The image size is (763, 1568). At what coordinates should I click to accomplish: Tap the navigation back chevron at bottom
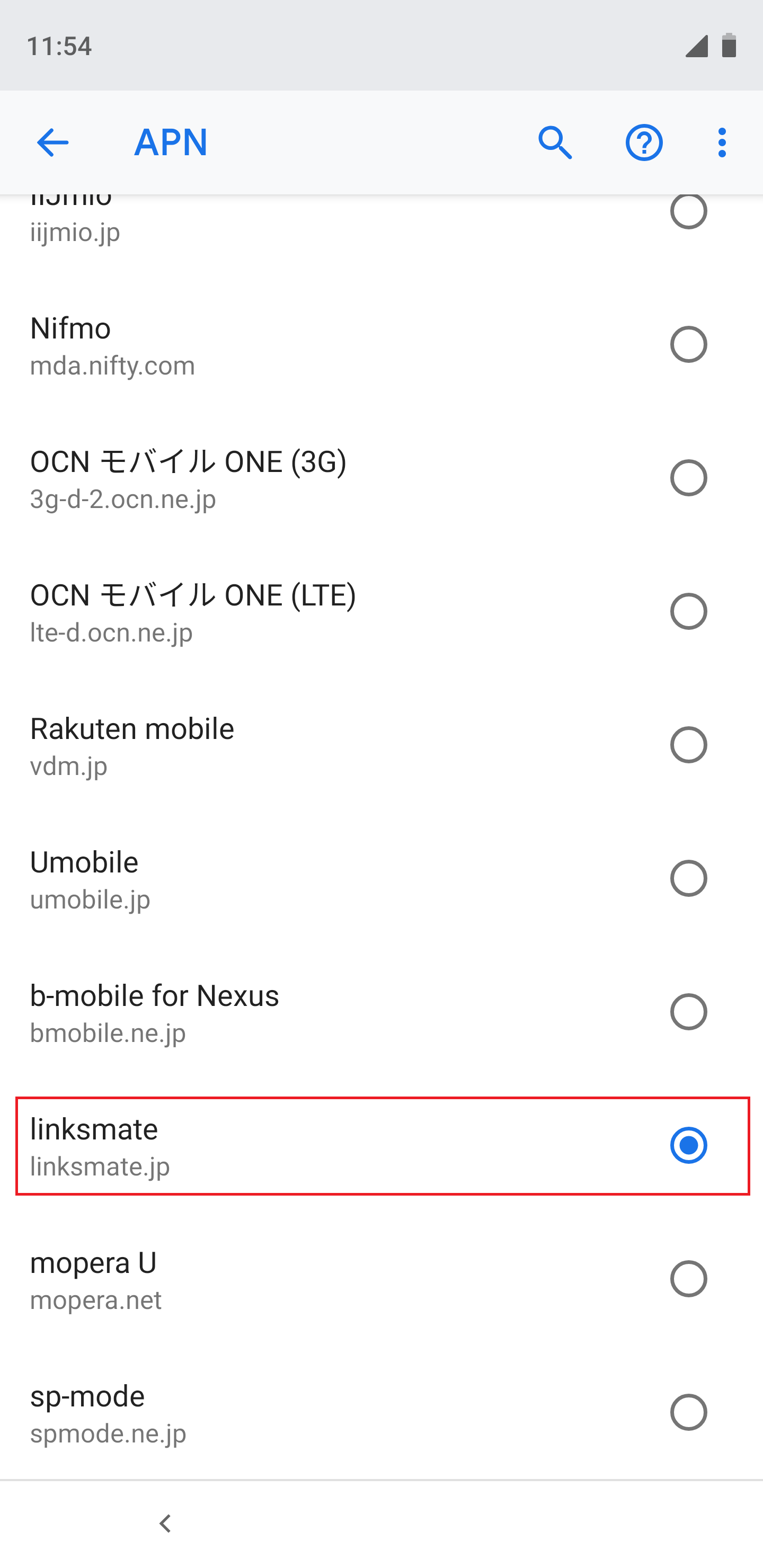(165, 1524)
